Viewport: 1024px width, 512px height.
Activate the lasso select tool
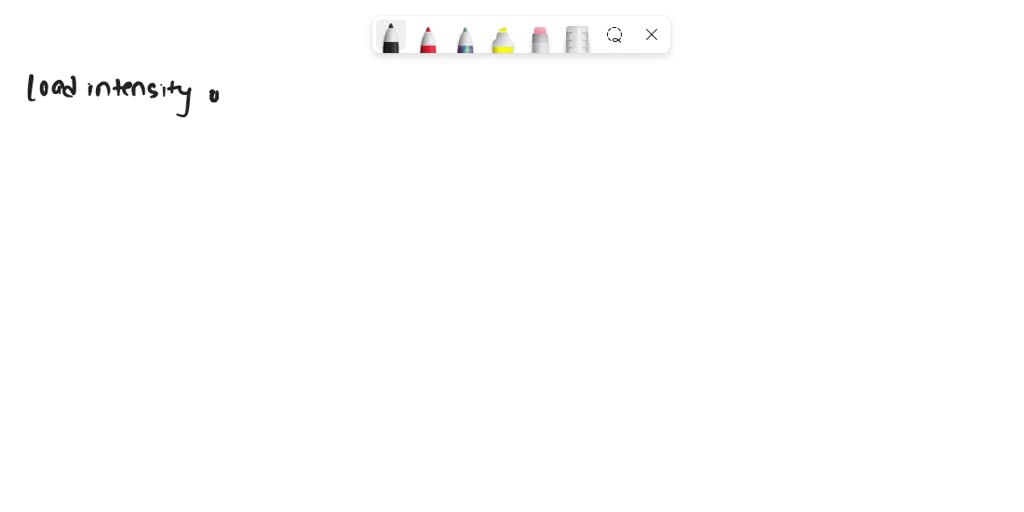pyautogui.click(x=615, y=35)
